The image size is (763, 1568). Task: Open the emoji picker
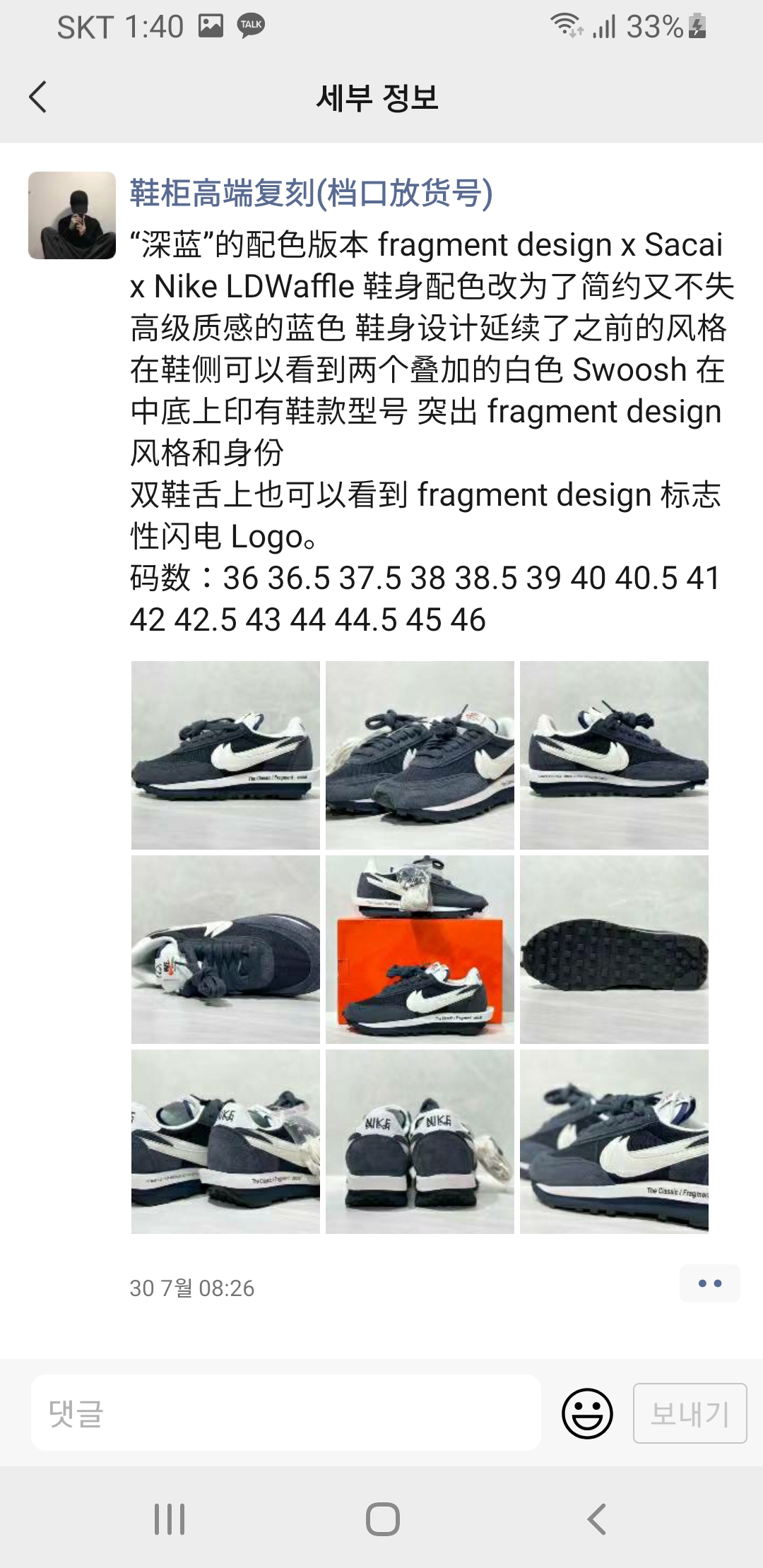pos(587,1413)
